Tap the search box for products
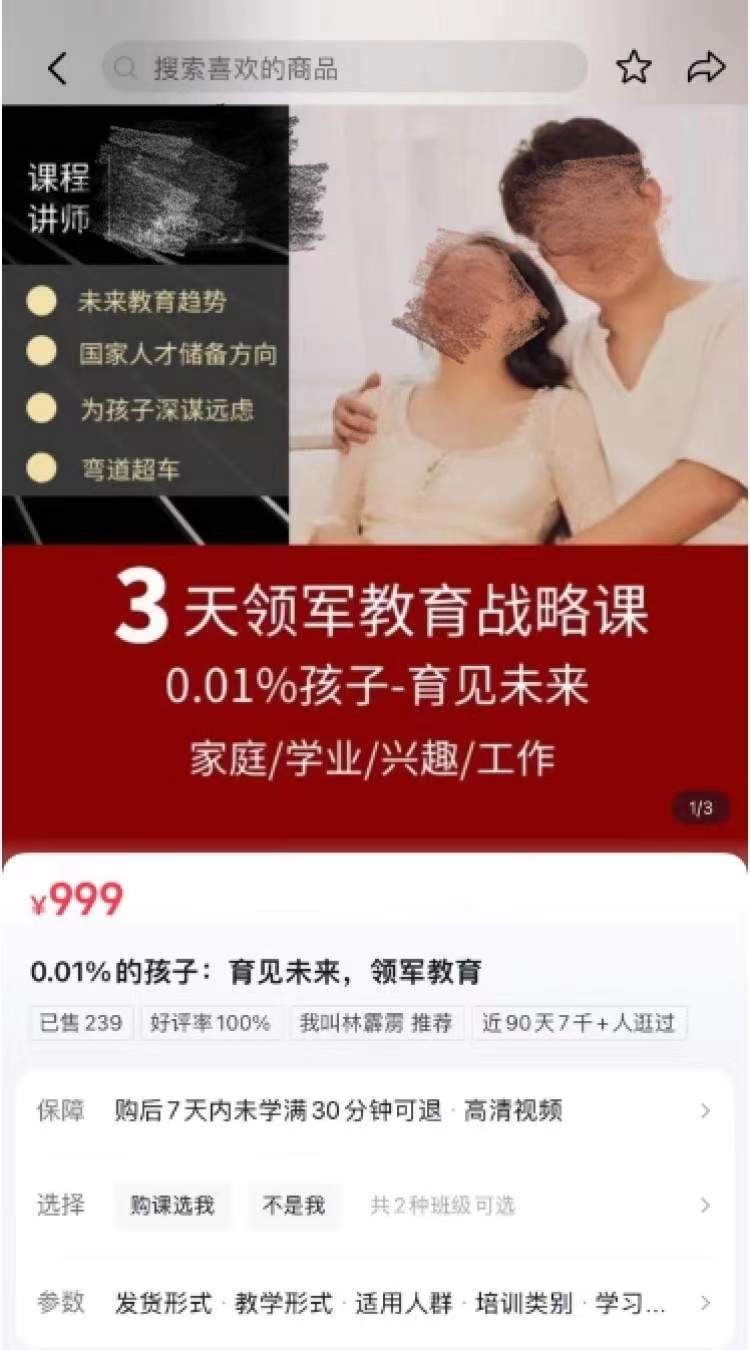The width and height of the screenshot is (750, 1350). (344, 68)
